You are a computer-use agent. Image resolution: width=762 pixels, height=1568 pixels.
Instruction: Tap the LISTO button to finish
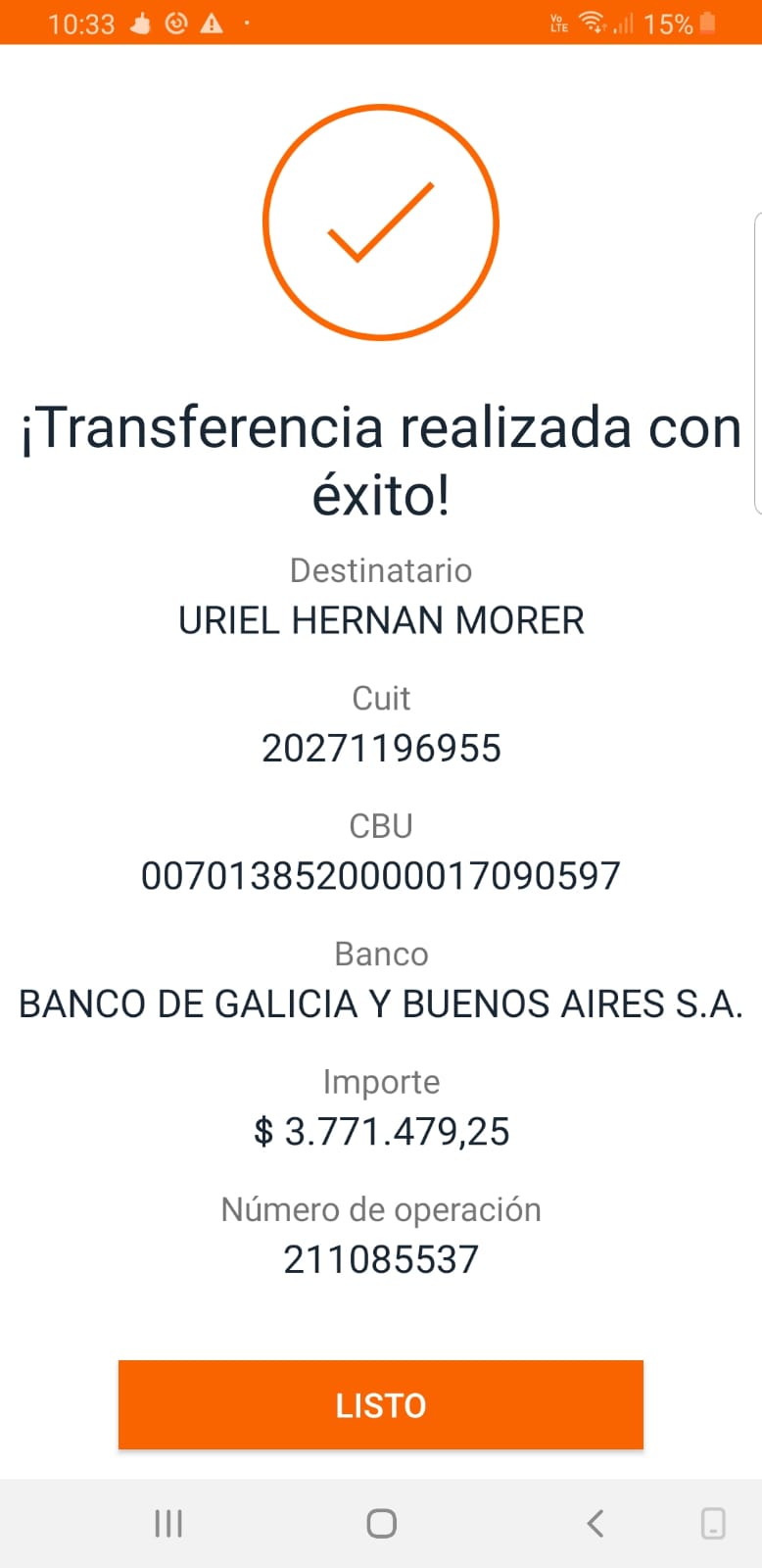(x=380, y=1404)
